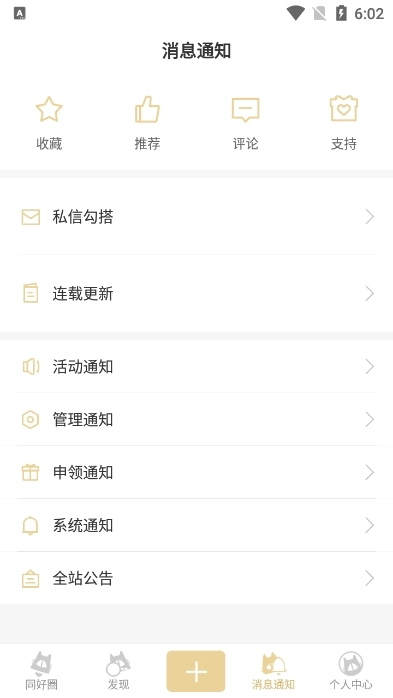The width and height of the screenshot is (393, 698).
Task: Open 私信勾搭 messages
Action: pos(196,217)
